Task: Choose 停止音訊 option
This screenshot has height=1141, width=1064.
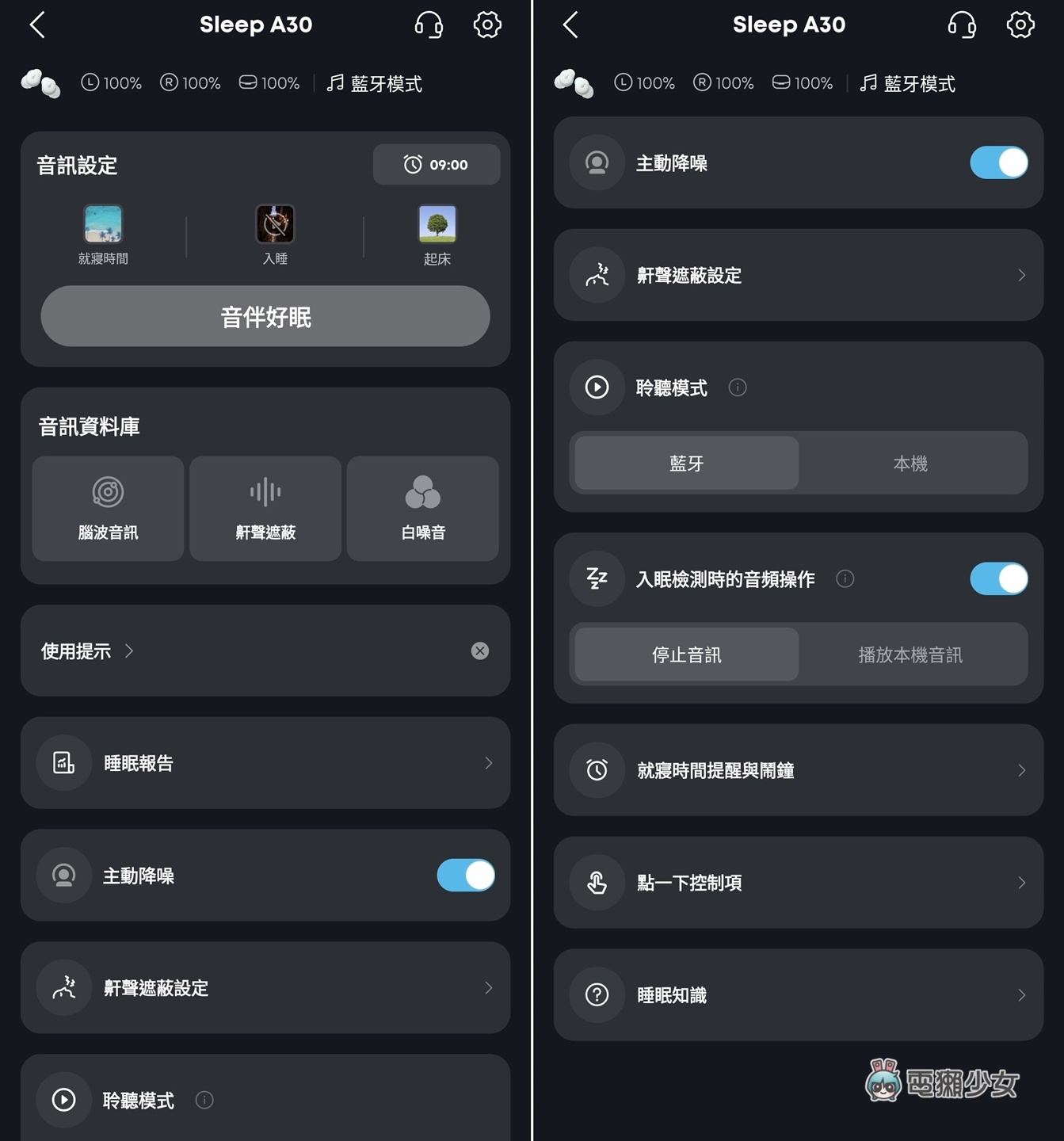Action: coord(686,655)
